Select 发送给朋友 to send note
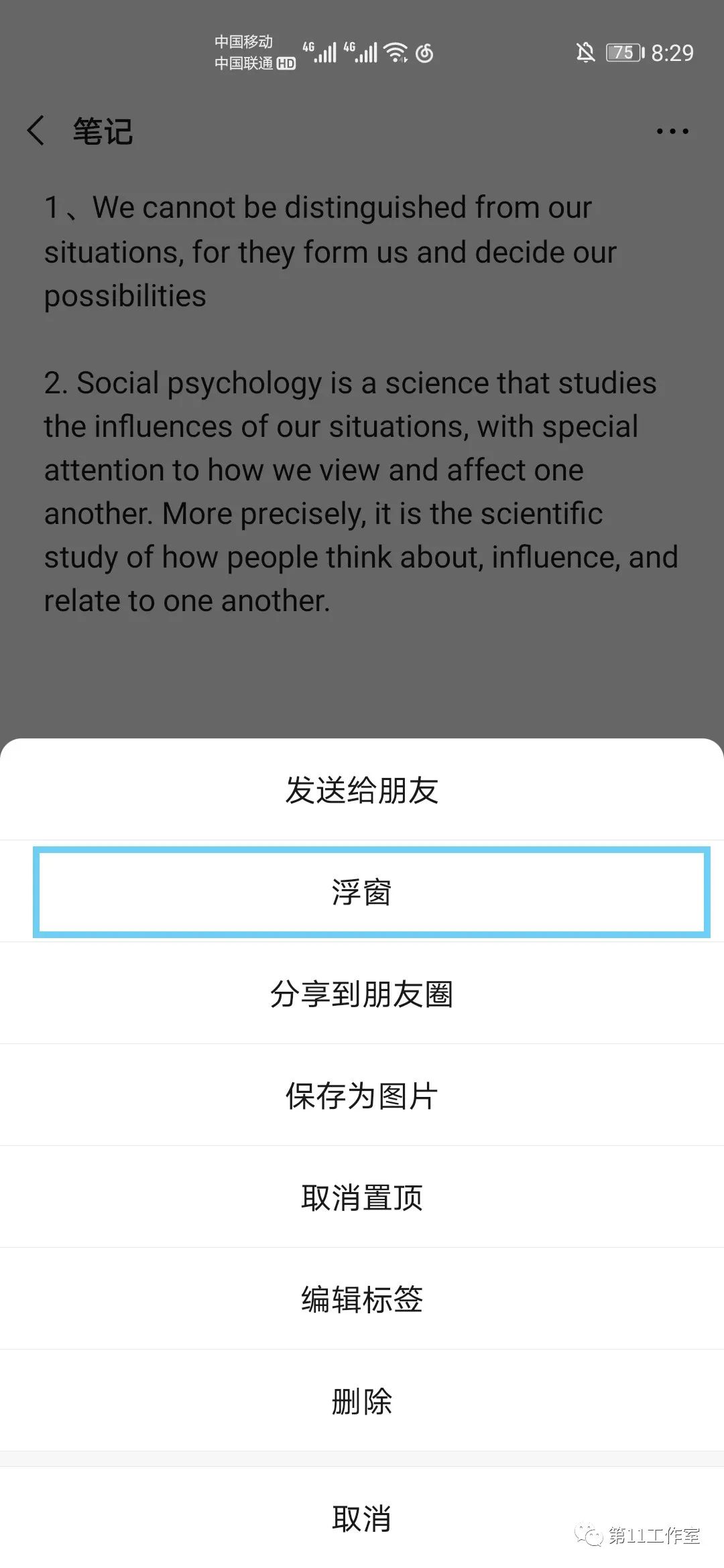Viewport: 724px width, 1568px height. (362, 789)
